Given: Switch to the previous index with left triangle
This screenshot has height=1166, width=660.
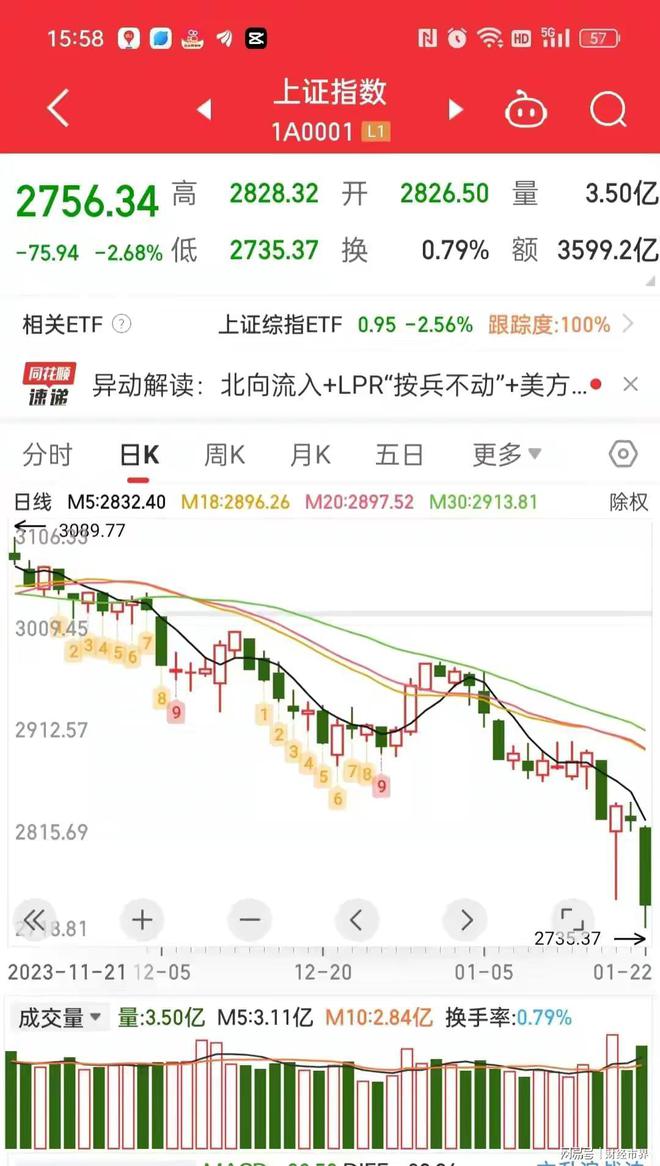Looking at the screenshot, I should 204,110.
